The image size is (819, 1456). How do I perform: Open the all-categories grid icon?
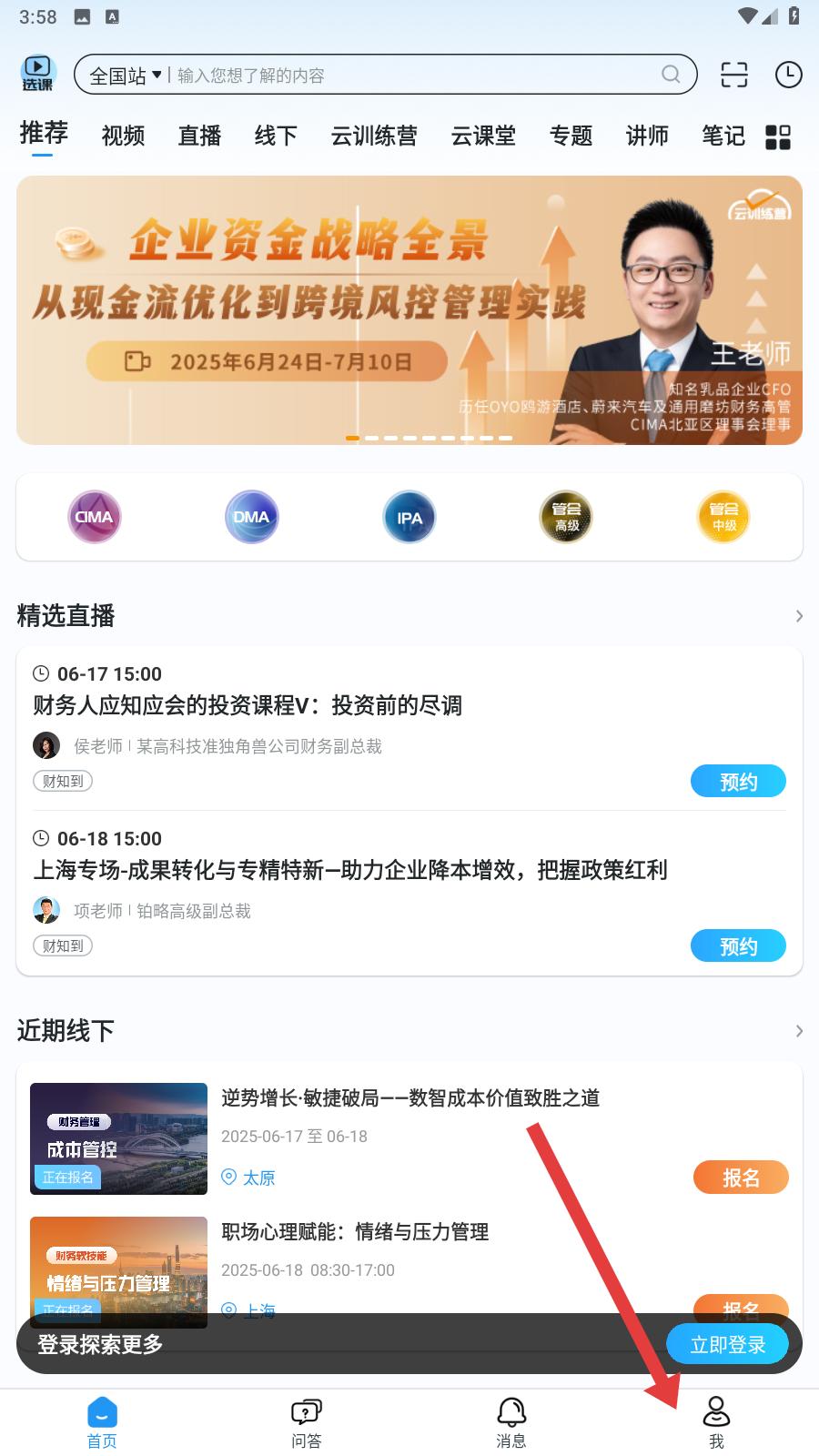[778, 137]
